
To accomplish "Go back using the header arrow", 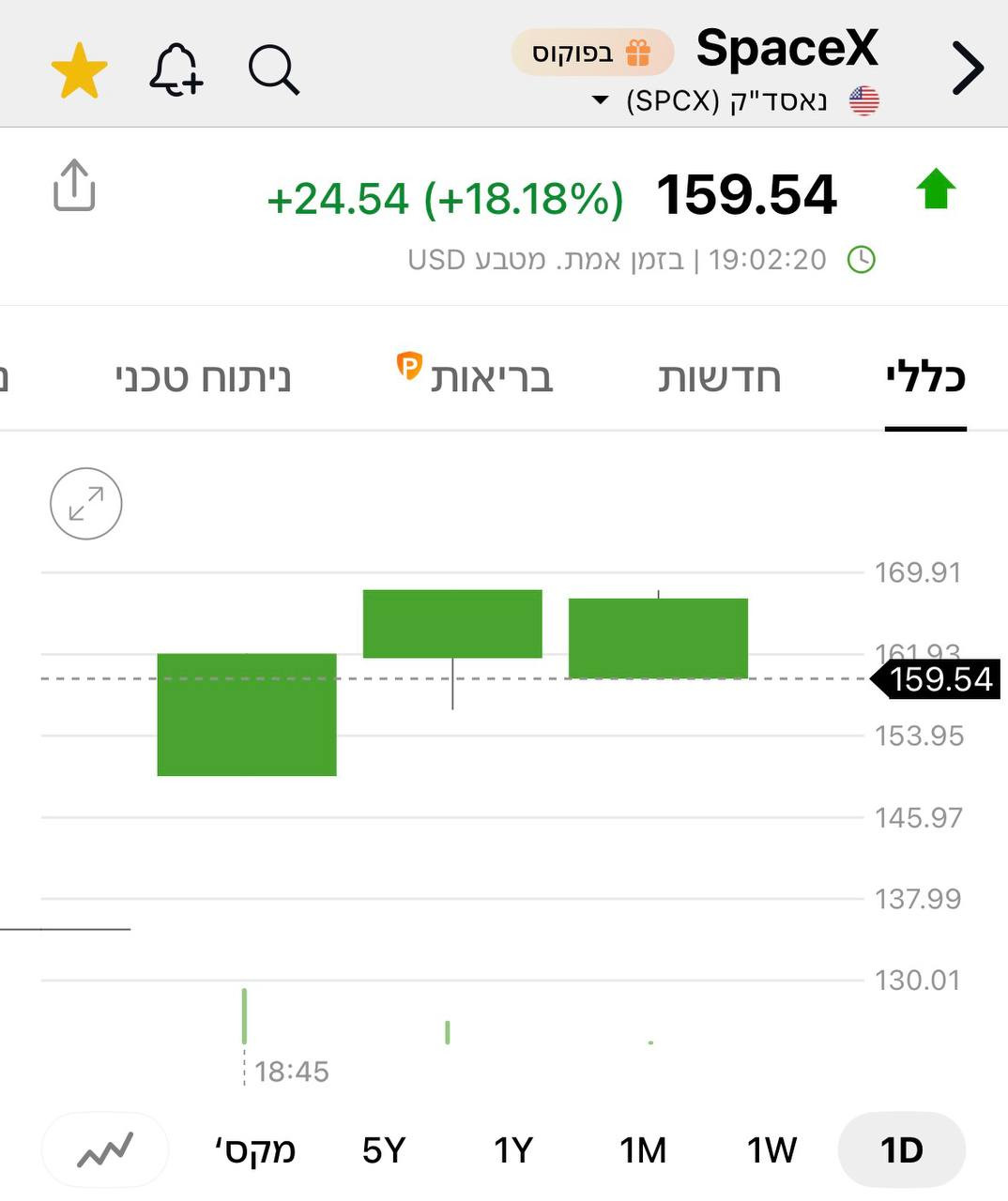I will 967,68.
